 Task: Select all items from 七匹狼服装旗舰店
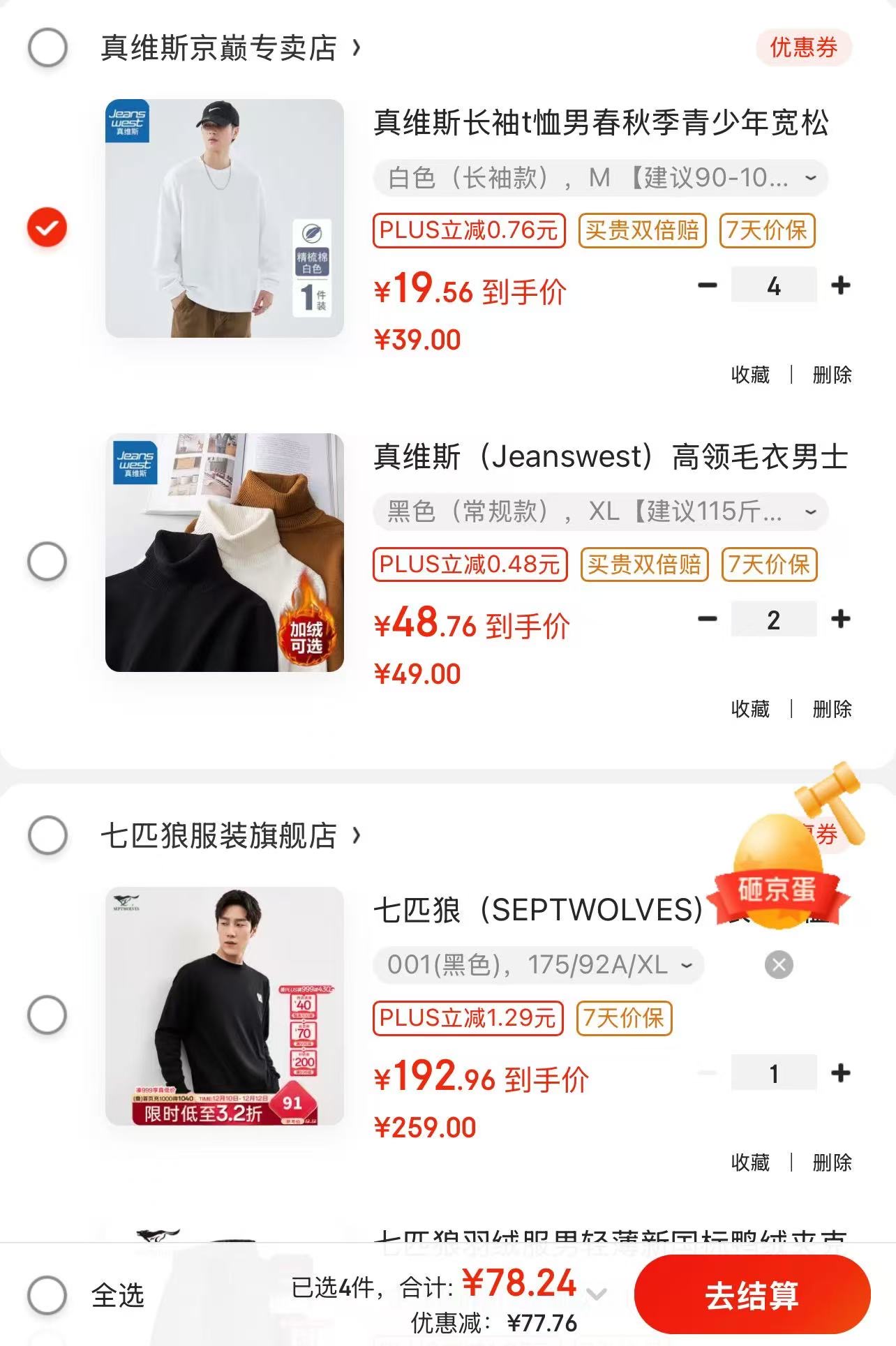tap(47, 835)
